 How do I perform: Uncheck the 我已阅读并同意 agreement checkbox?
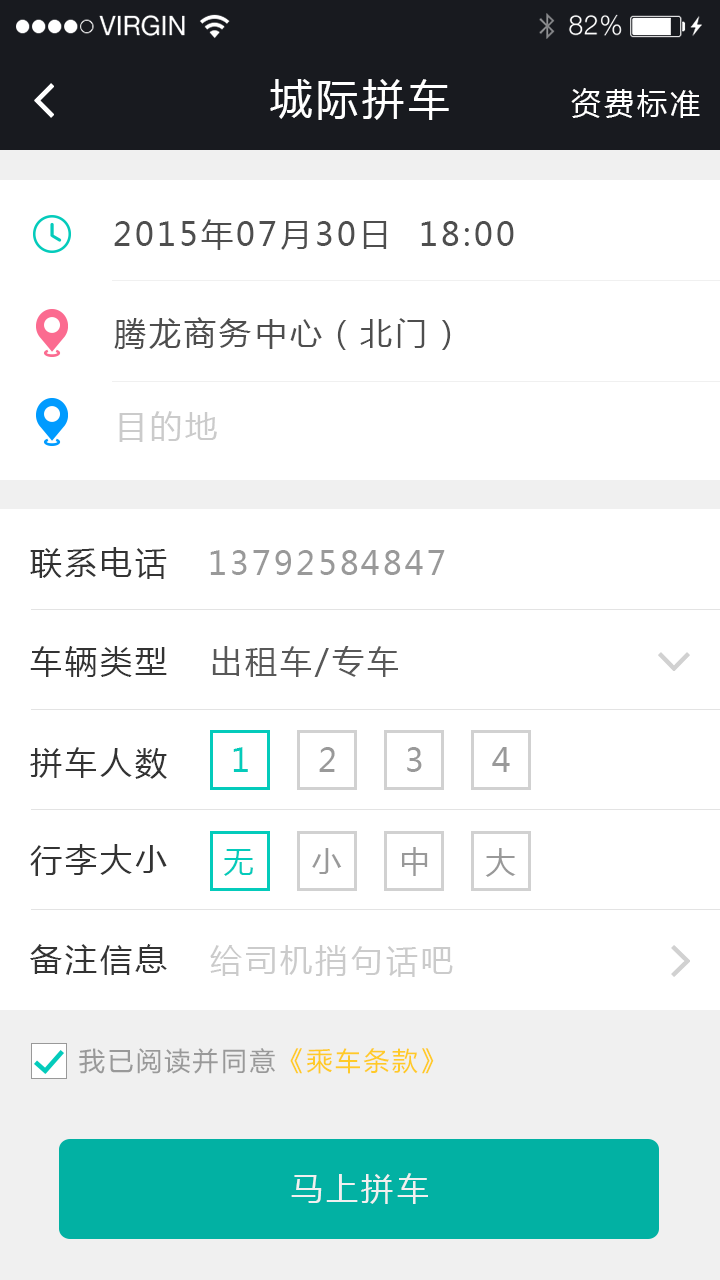[49, 1061]
